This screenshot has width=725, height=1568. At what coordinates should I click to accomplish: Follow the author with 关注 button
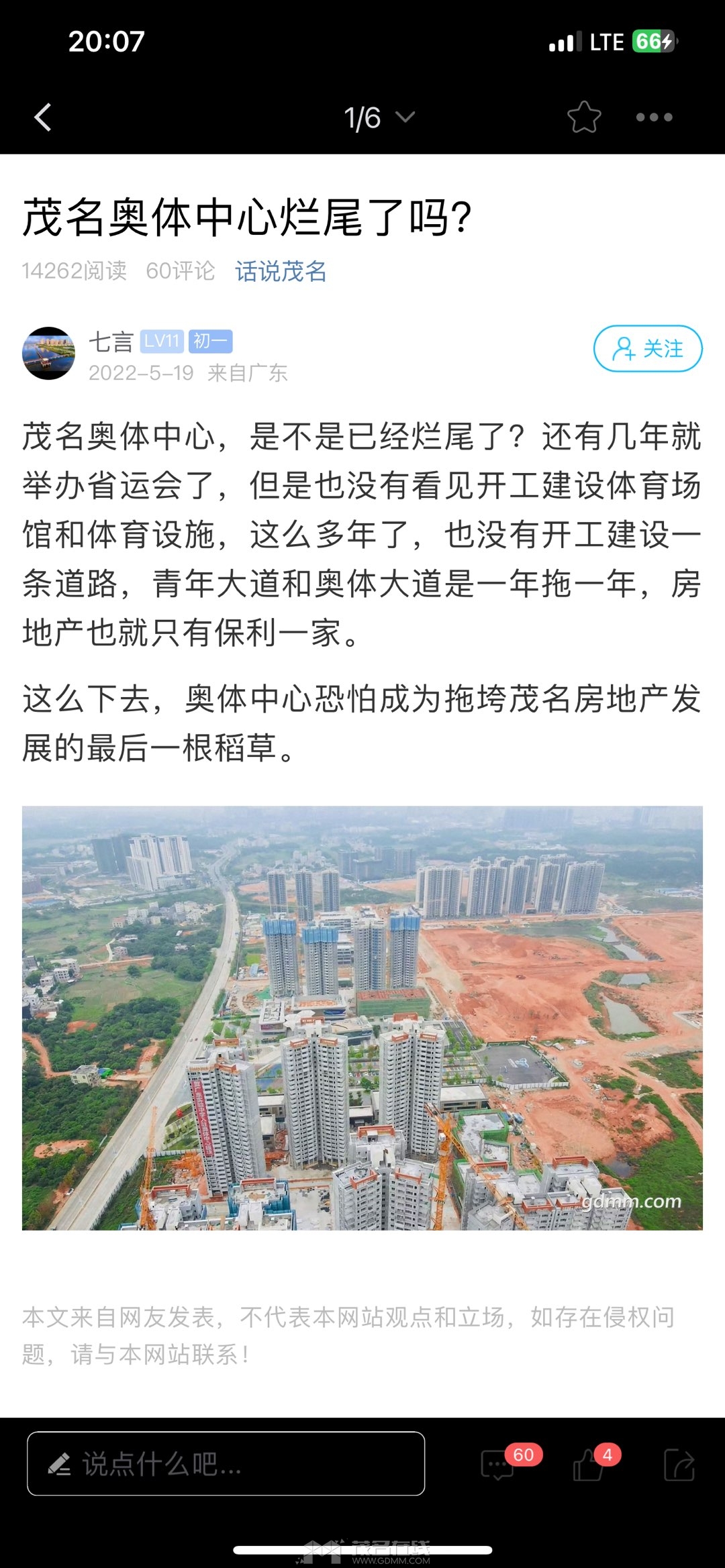point(648,348)
